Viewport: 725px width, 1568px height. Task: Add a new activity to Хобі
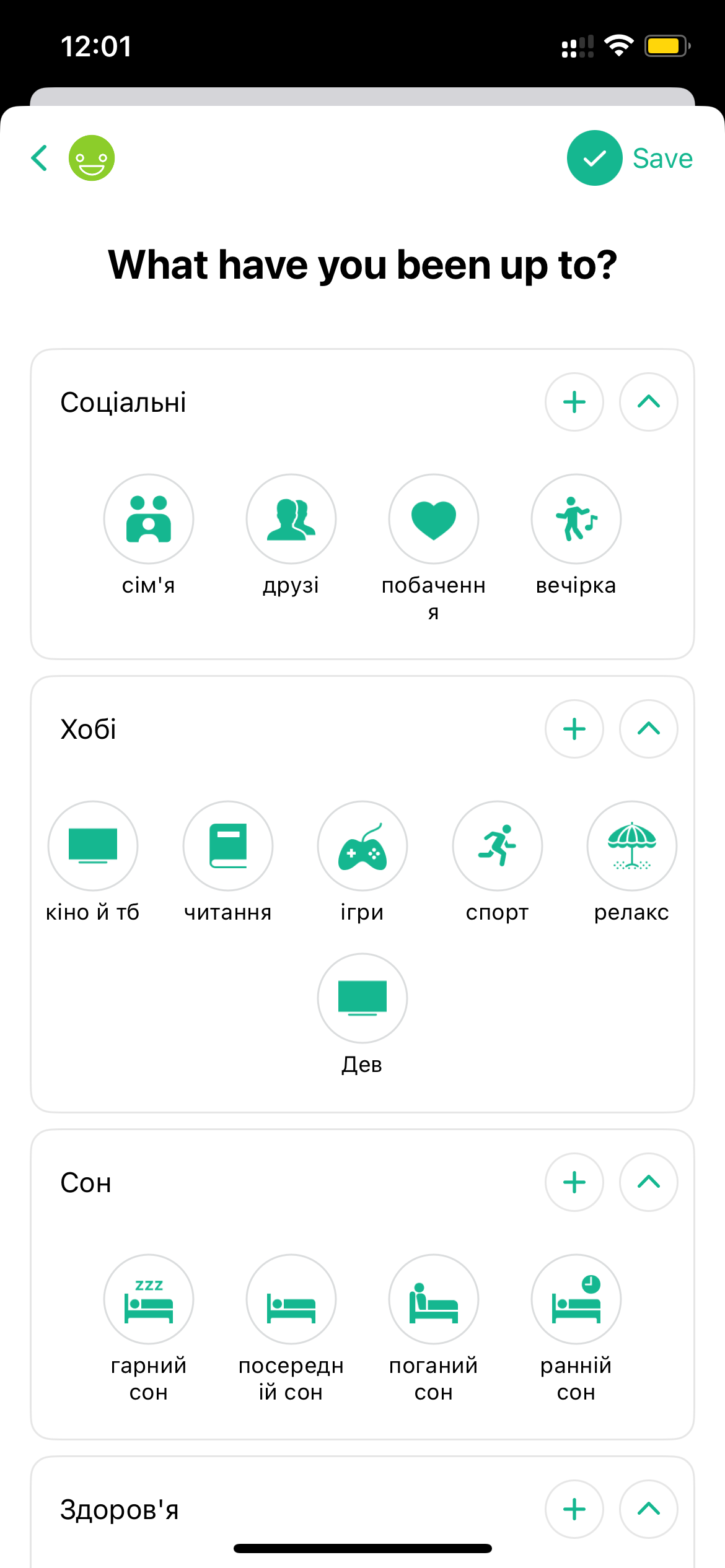[574, 729]
